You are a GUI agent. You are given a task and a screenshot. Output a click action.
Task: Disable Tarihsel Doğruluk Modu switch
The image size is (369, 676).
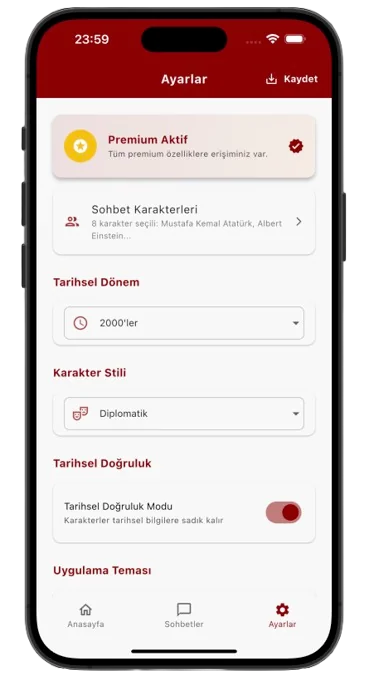pyautogui.click(x=283, y=512)
